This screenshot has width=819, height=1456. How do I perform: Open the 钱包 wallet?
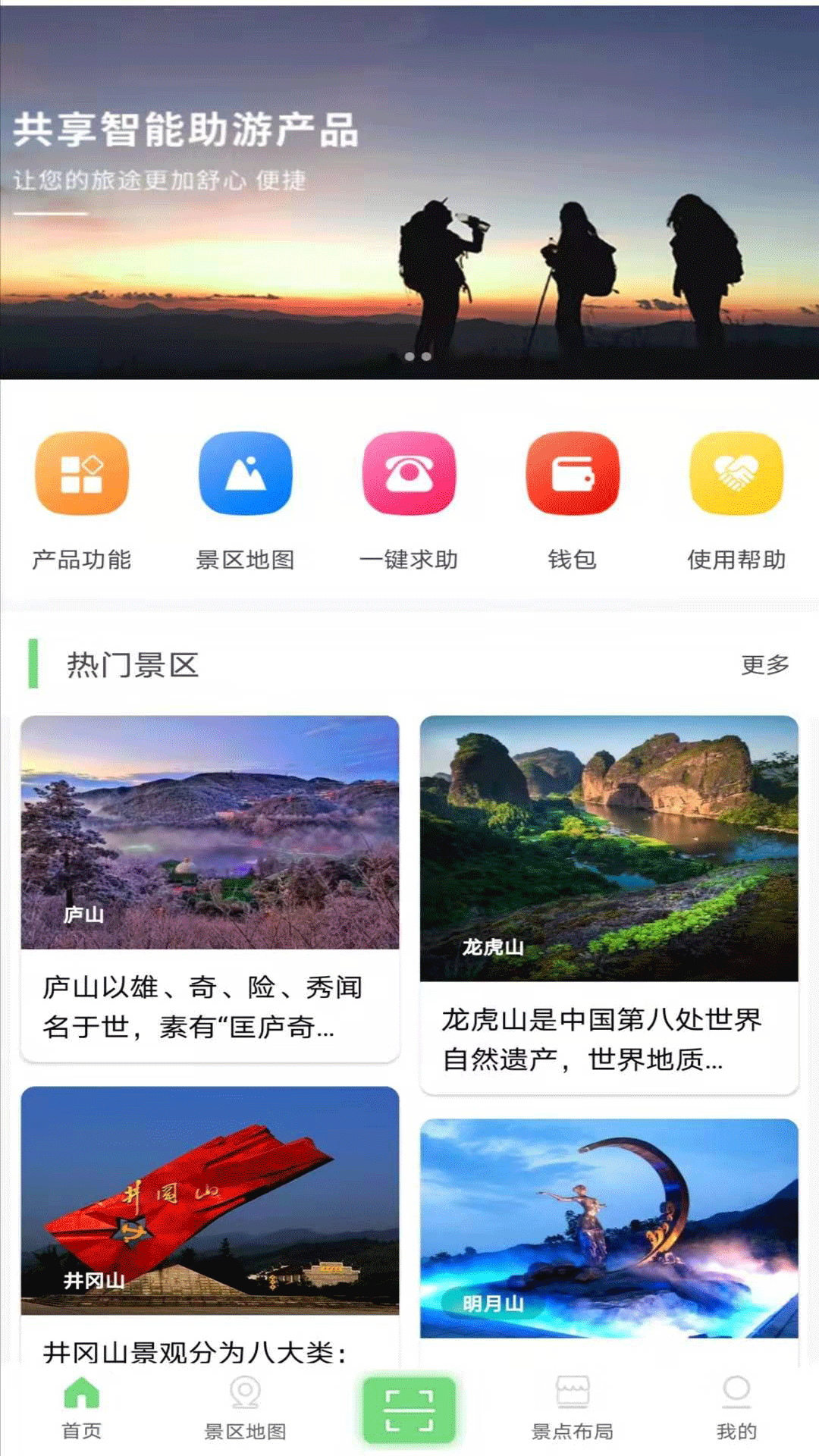tap(573, 474)
